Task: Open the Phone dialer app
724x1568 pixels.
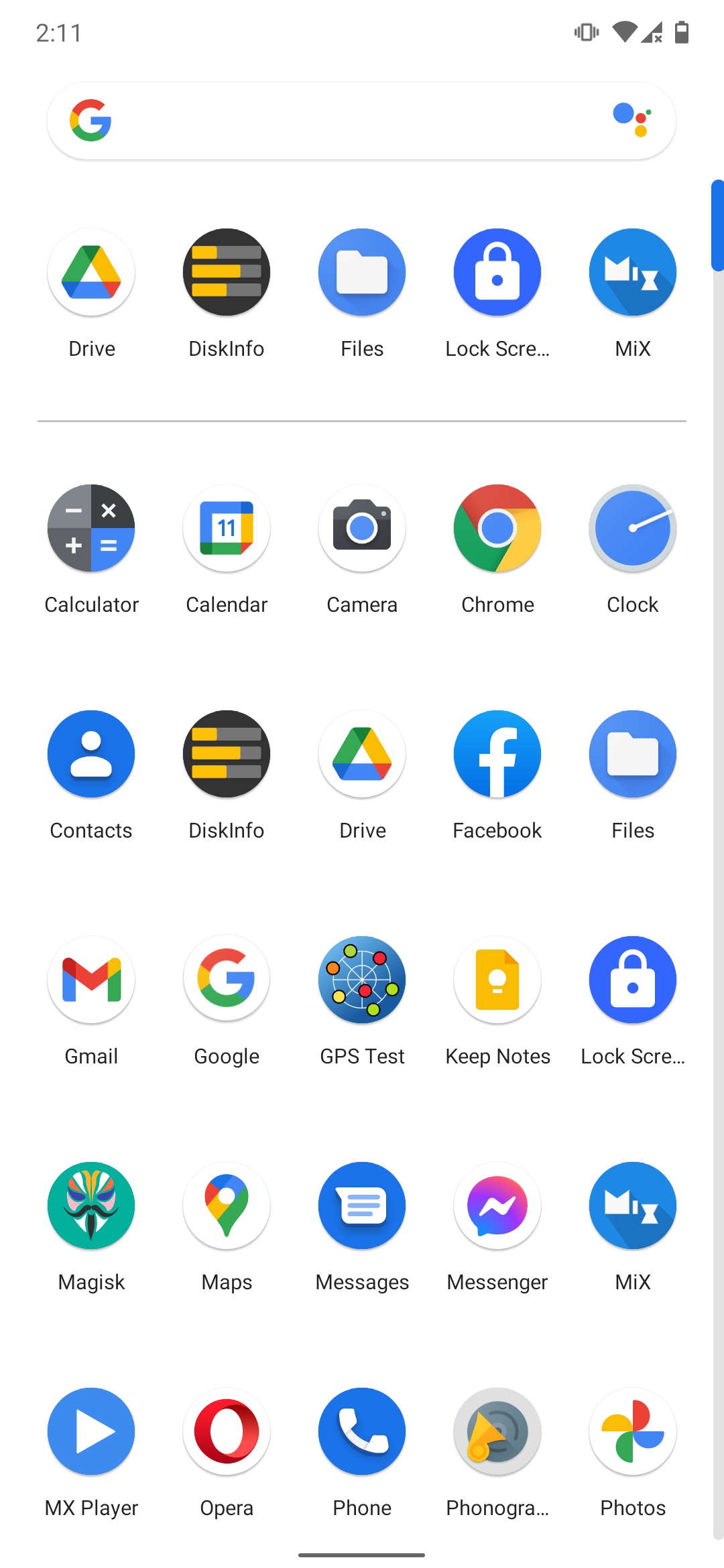Action: [x=362, y=1432]
